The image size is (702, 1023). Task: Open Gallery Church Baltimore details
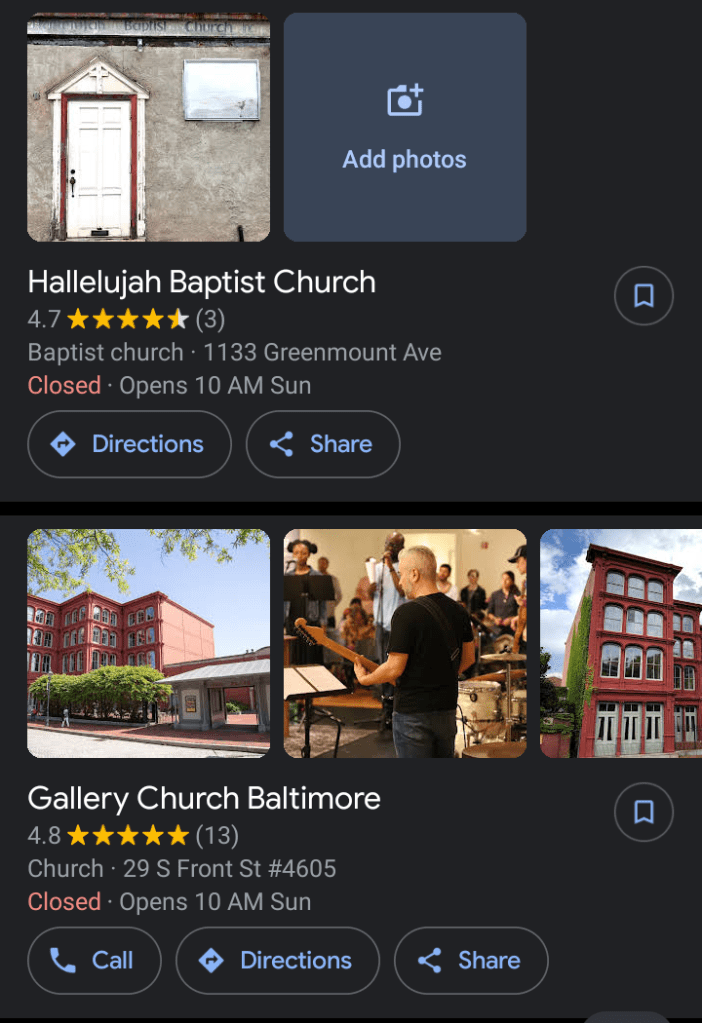coord(204,798)
